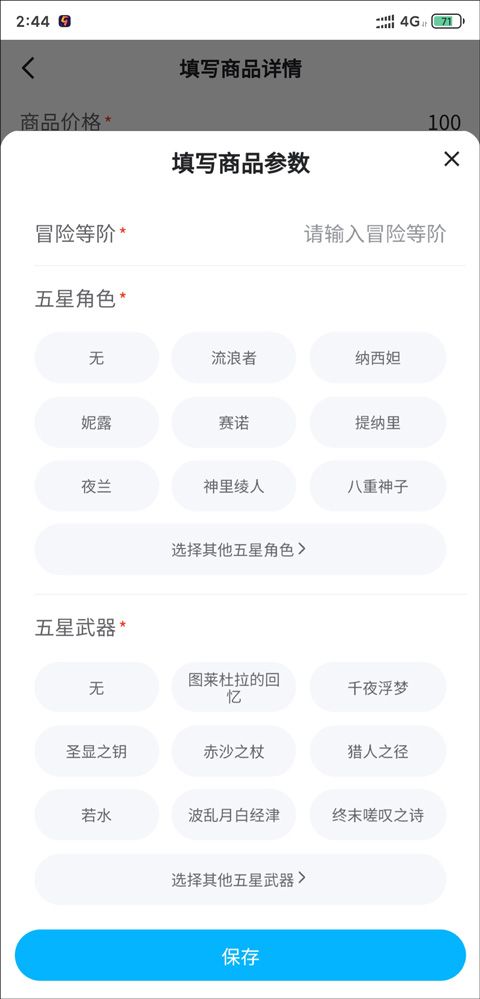
Task: Select 猎人之径 weapon chip
Action: click(378, 751)
